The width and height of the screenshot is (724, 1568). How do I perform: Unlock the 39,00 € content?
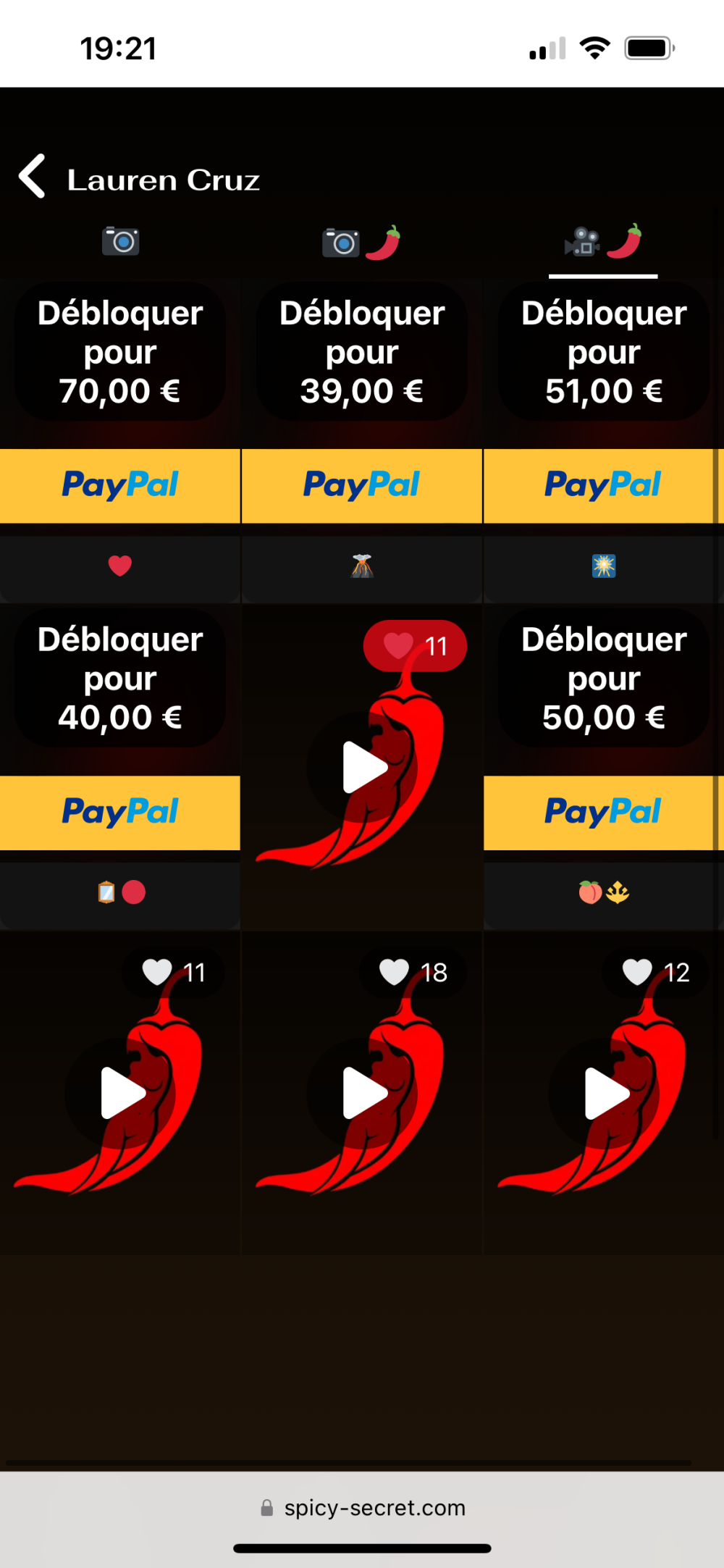coord(361,352)
